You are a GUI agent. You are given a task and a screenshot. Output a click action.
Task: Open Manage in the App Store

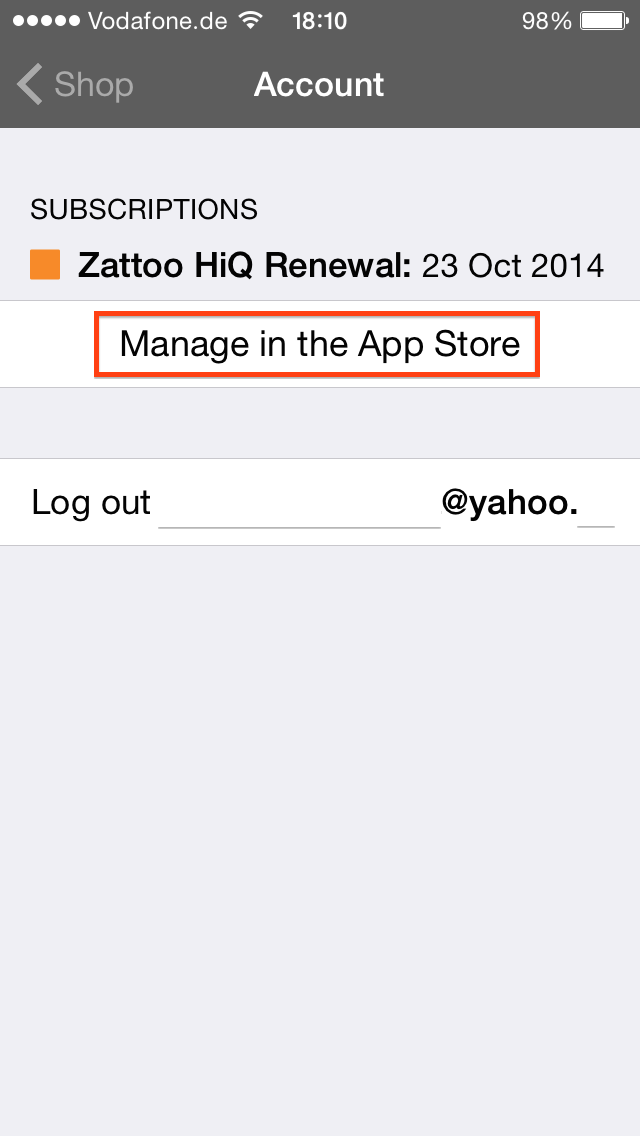320,344
